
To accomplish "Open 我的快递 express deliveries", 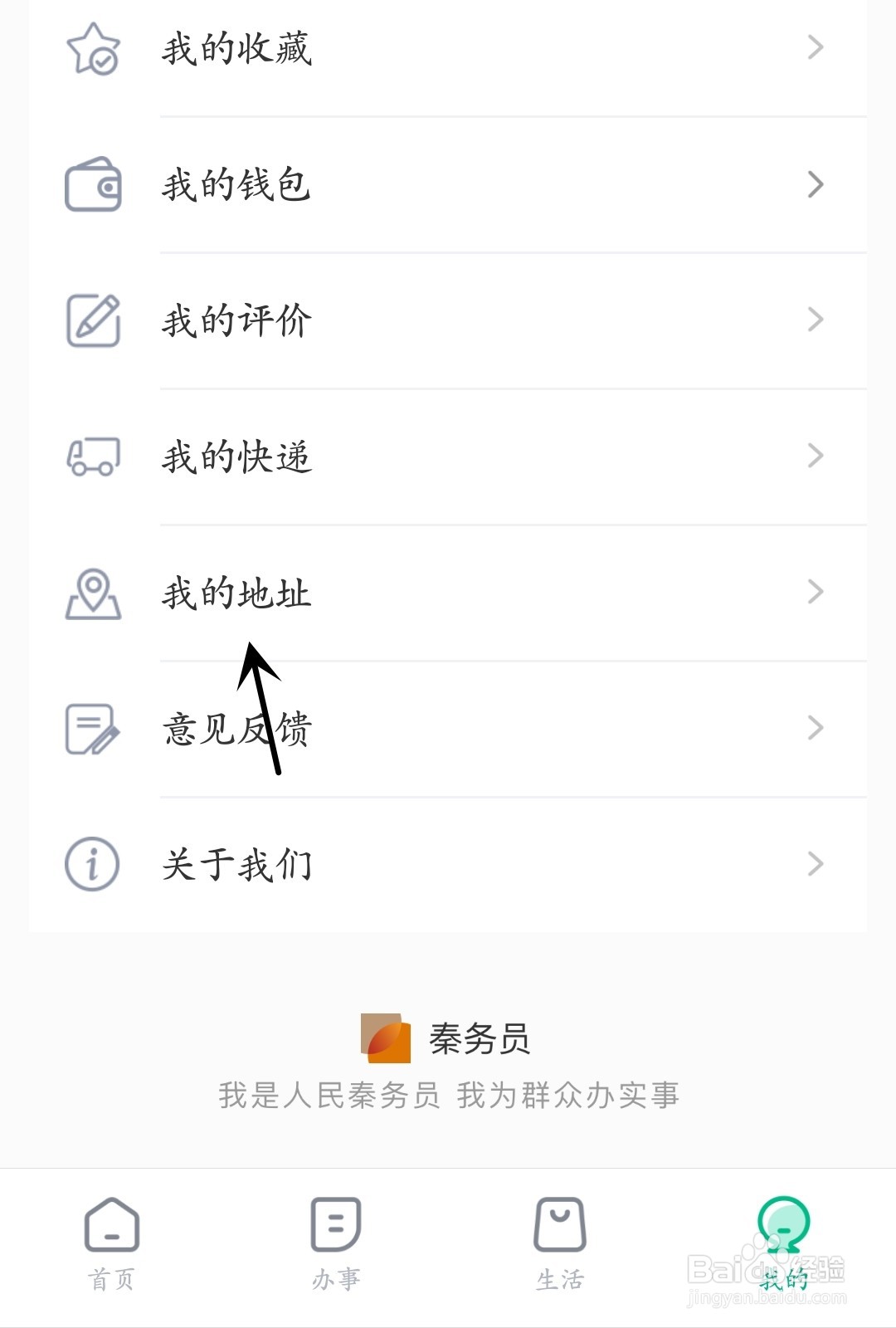I will pos(448,456).
